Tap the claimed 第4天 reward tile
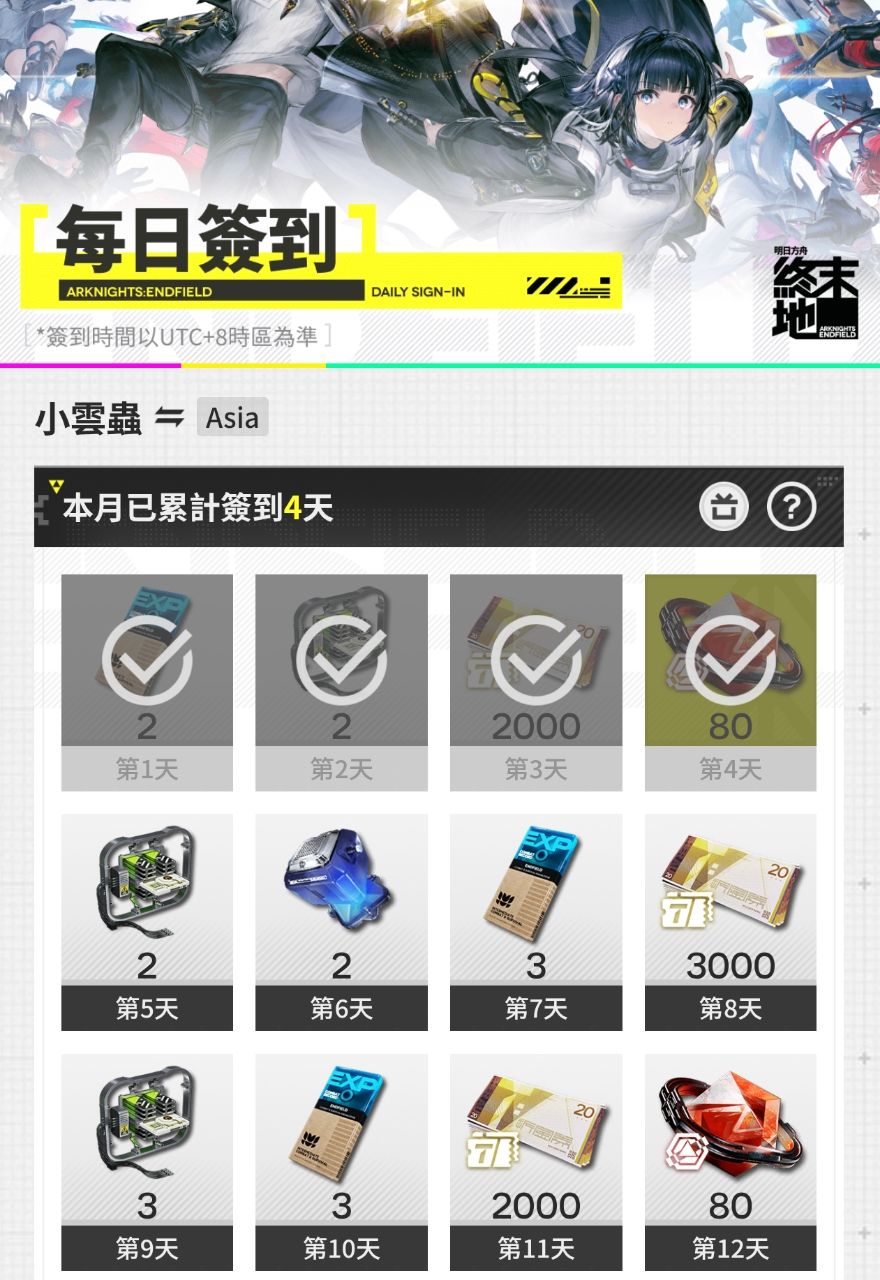Screen dimensions: 880x1280 730,681
